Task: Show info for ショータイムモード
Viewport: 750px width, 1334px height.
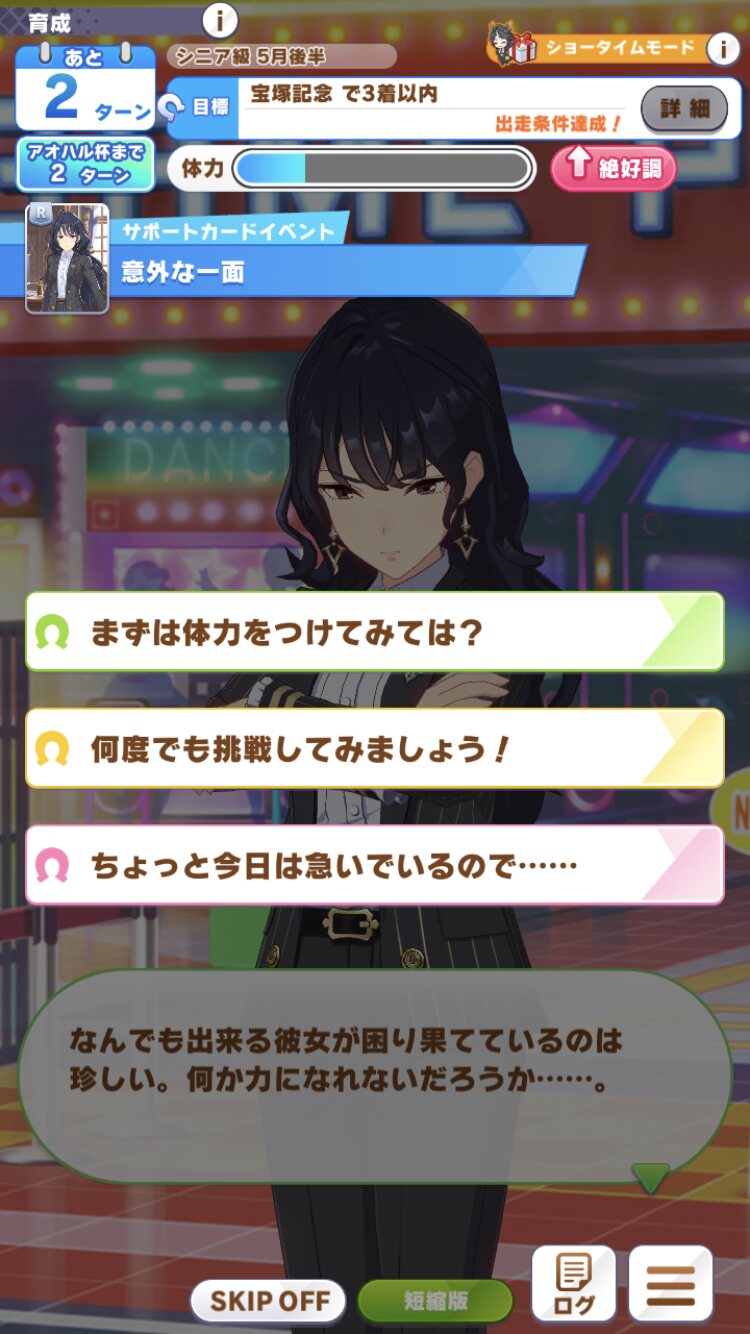Action: pos(722,47)
